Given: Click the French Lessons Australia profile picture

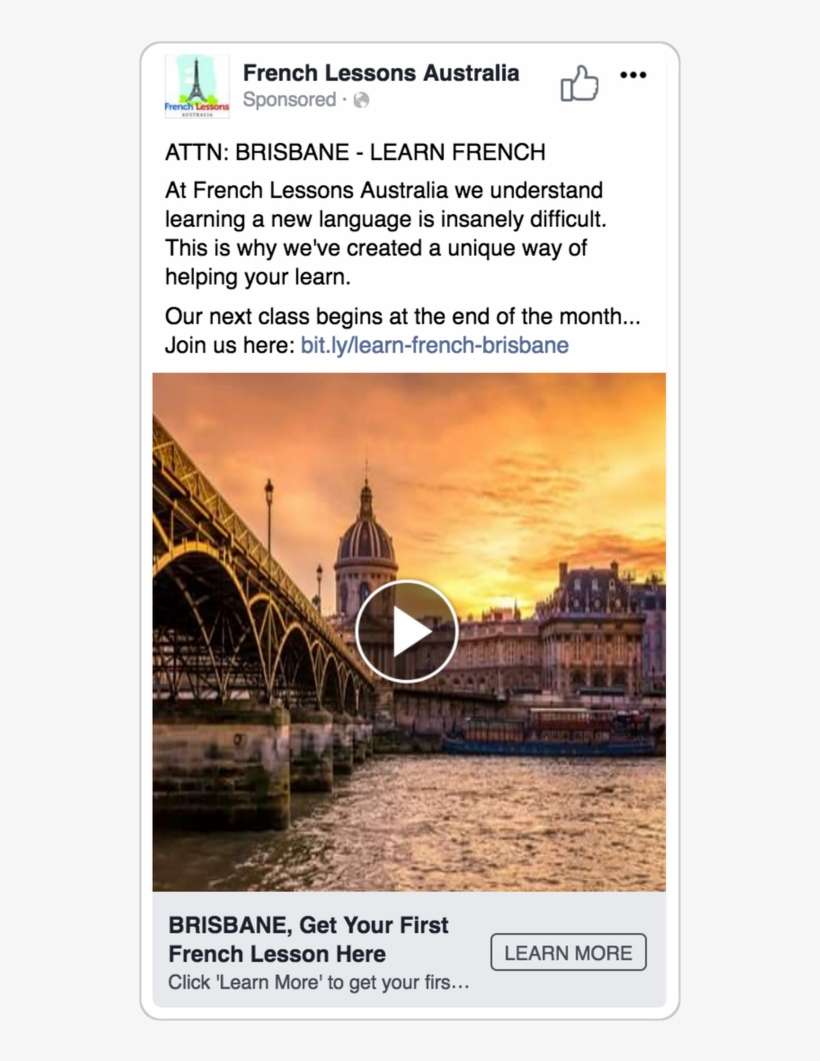Looking at the screenshot, I should point(196,87).
